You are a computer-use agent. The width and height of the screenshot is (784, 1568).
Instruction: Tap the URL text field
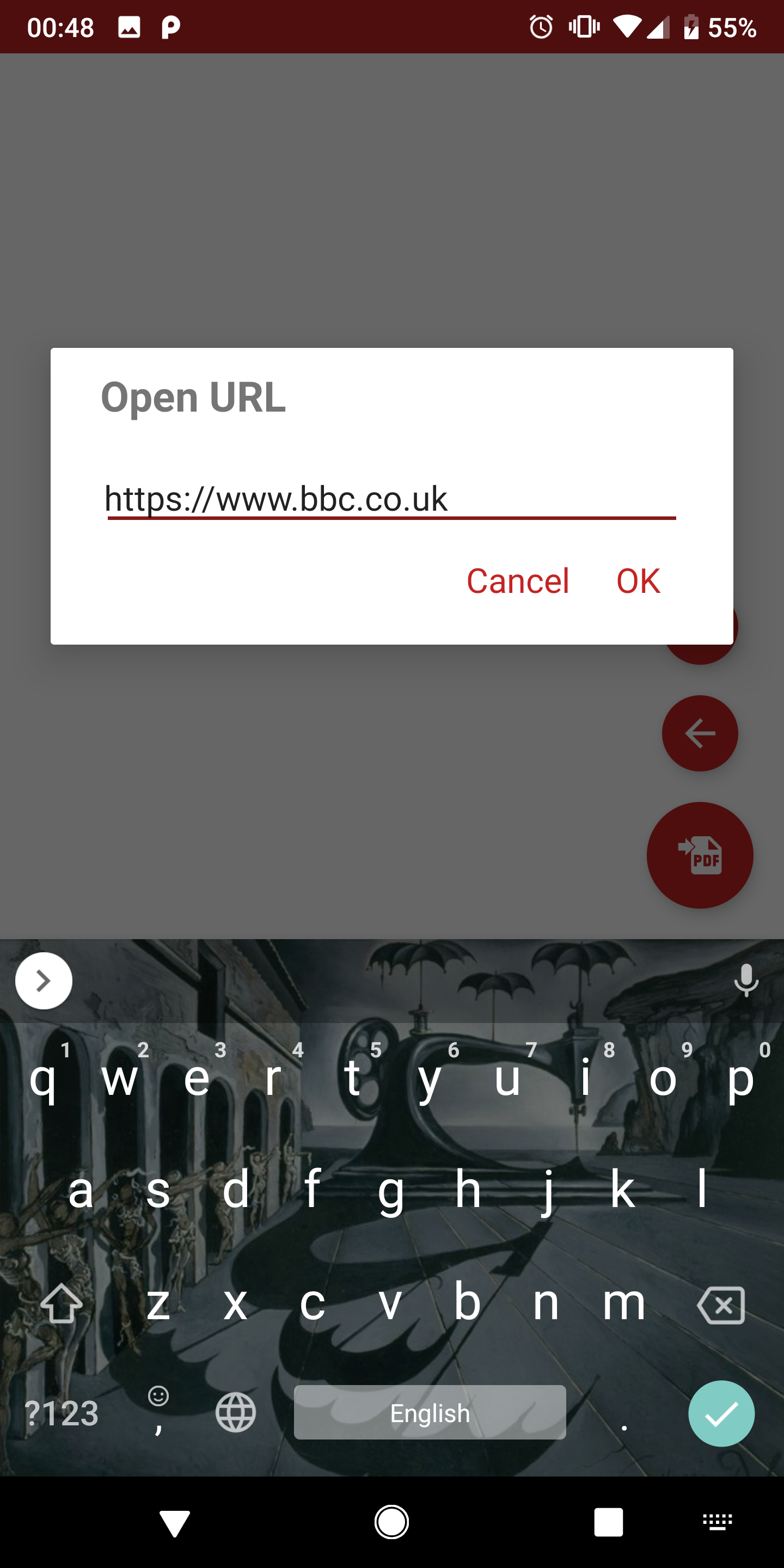tap(391, 499)
